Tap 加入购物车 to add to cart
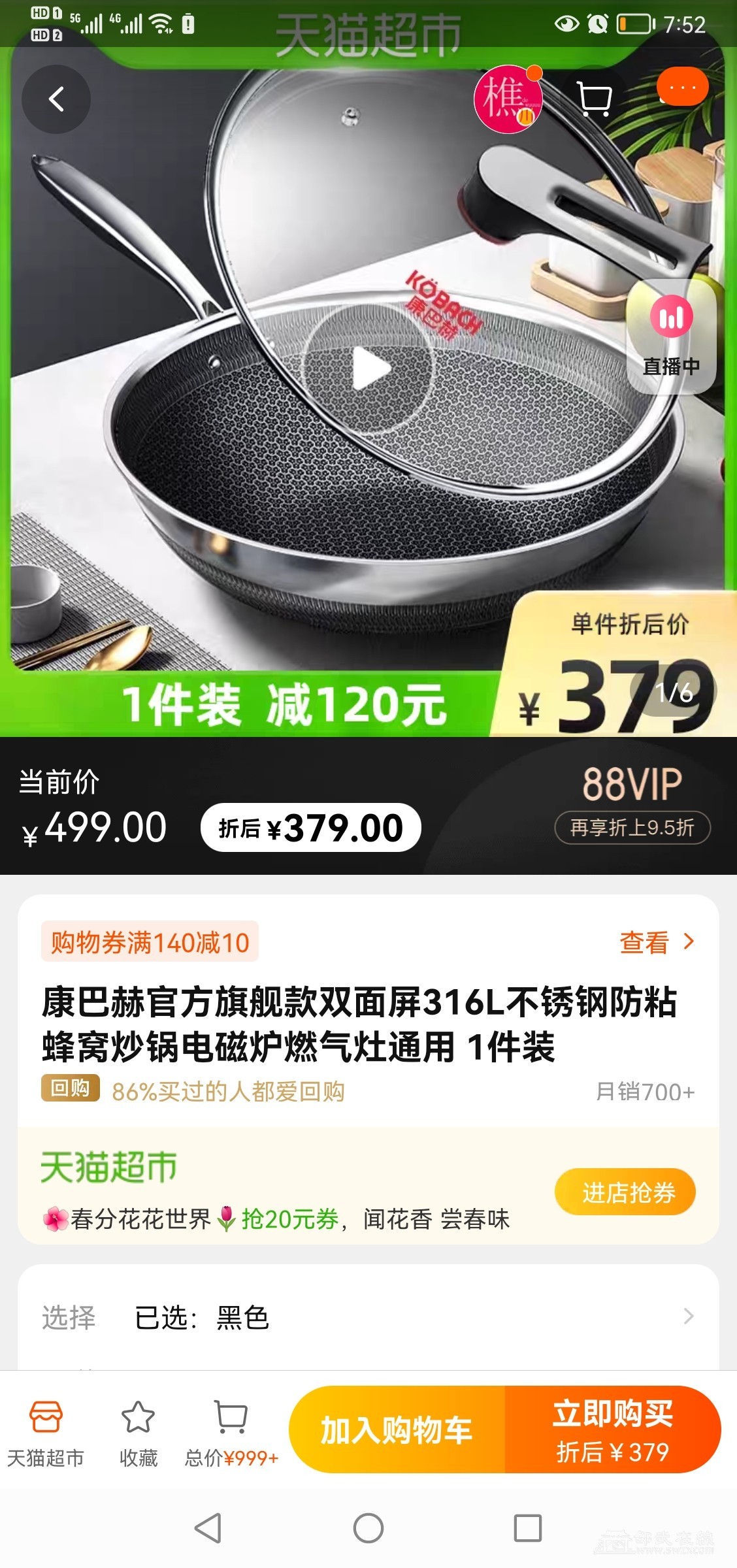 click(397, 1431)
